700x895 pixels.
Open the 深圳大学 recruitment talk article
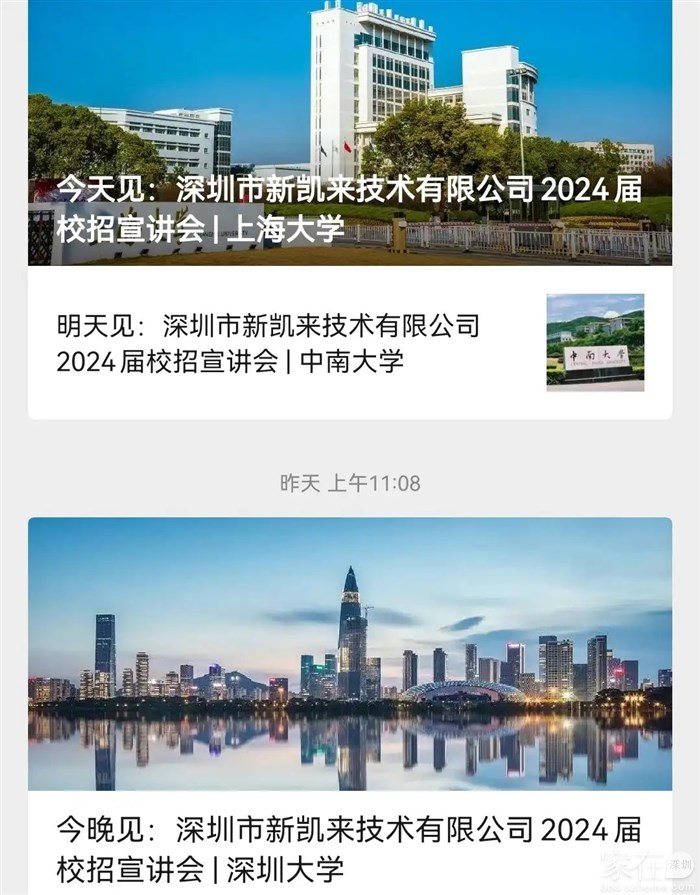pos(349,848)
